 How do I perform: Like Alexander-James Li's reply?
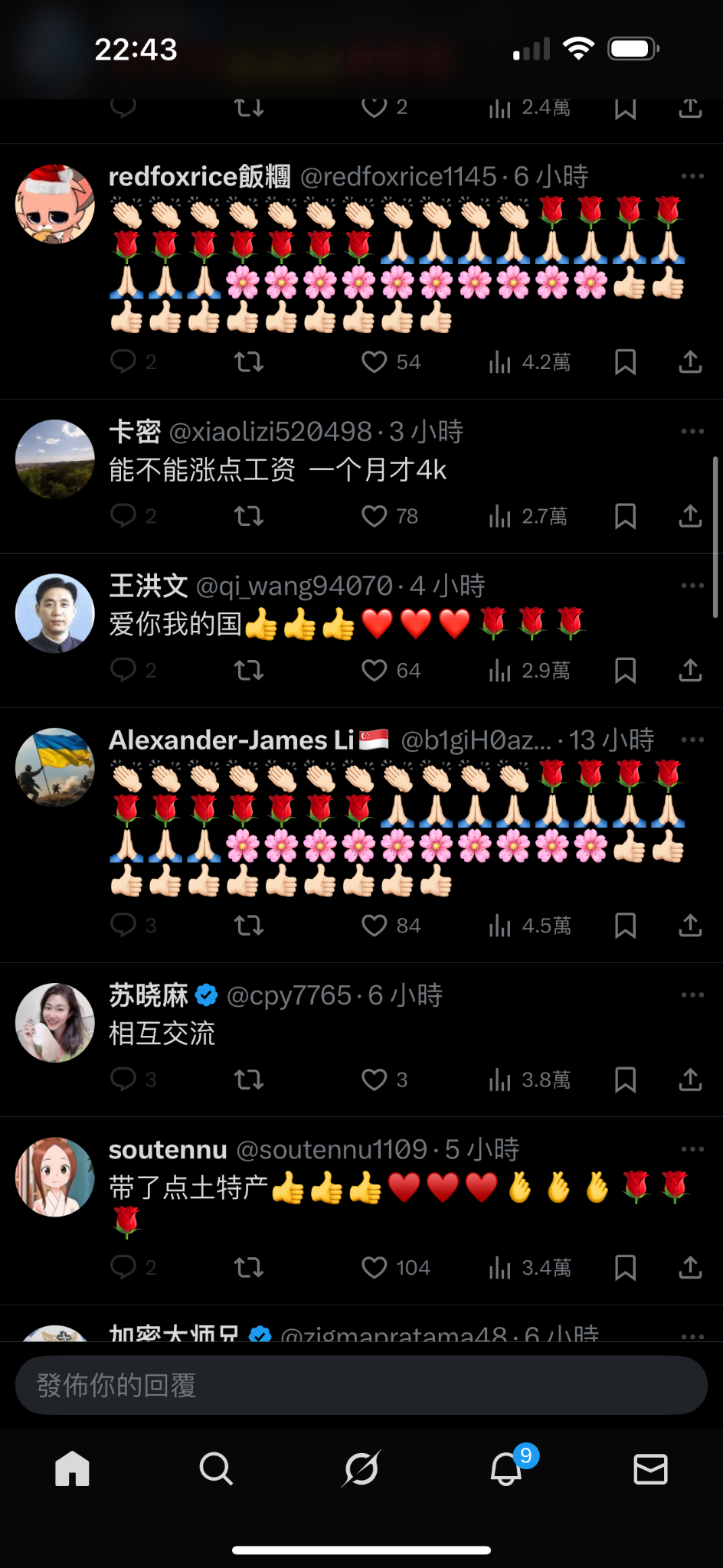click(375, 925)
